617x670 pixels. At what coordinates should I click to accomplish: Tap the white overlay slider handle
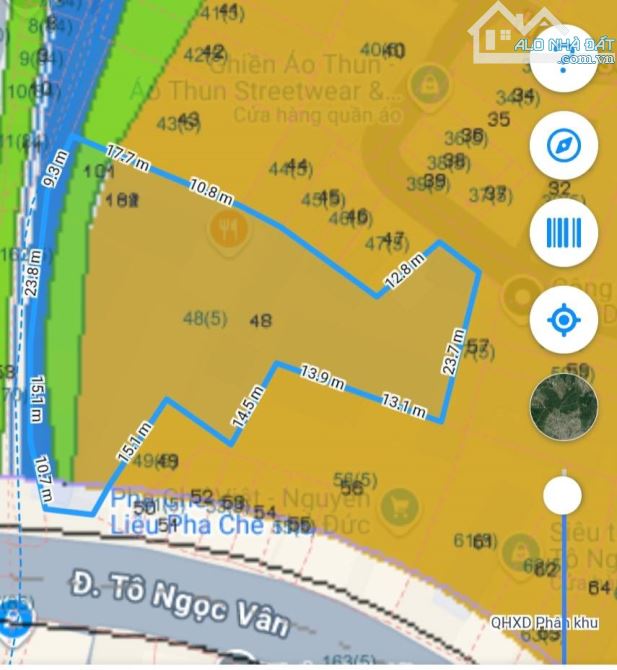point(564,495)
